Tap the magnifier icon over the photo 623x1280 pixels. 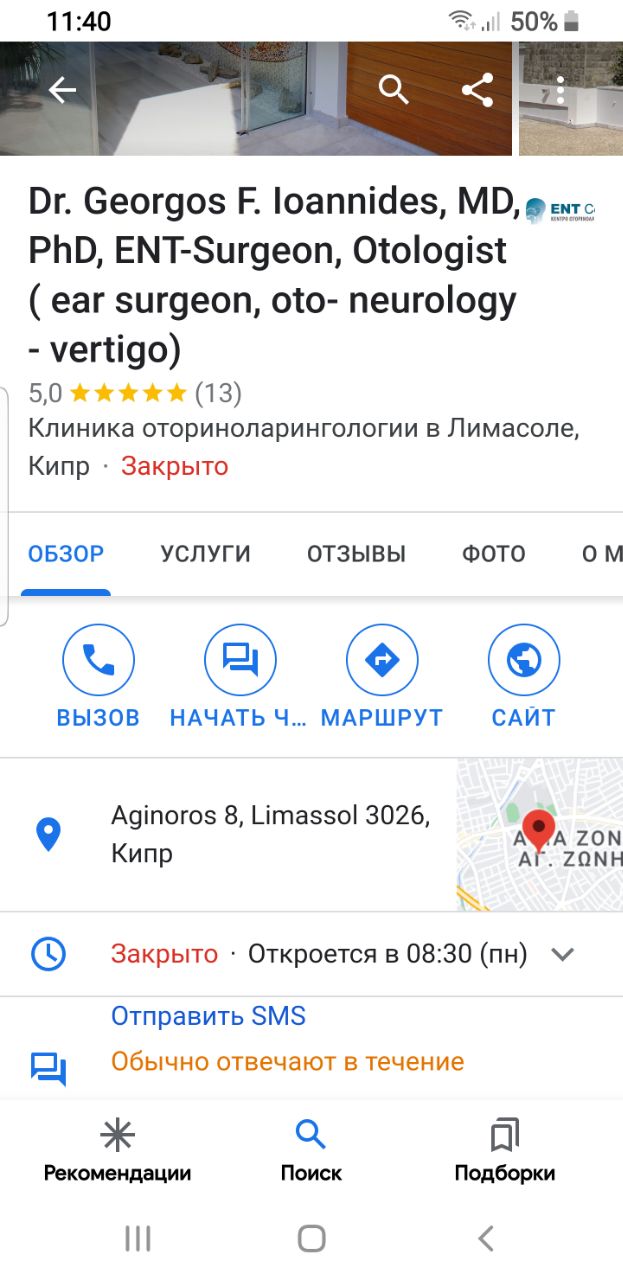tap(394, 90)
